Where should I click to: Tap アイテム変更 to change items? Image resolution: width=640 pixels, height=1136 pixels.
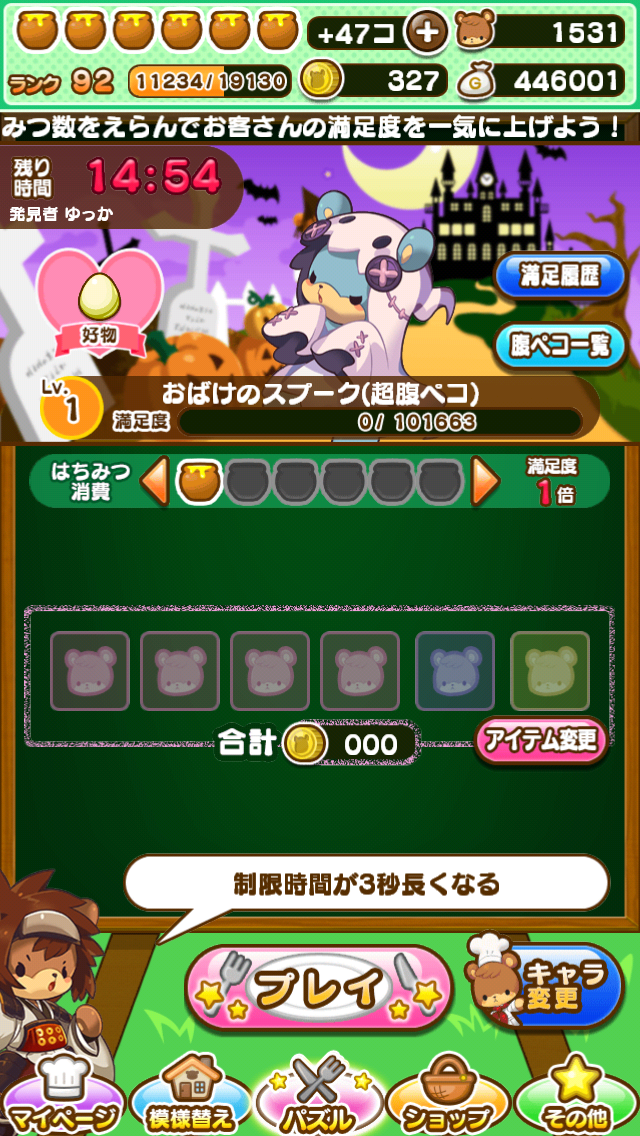pos(541,740)
